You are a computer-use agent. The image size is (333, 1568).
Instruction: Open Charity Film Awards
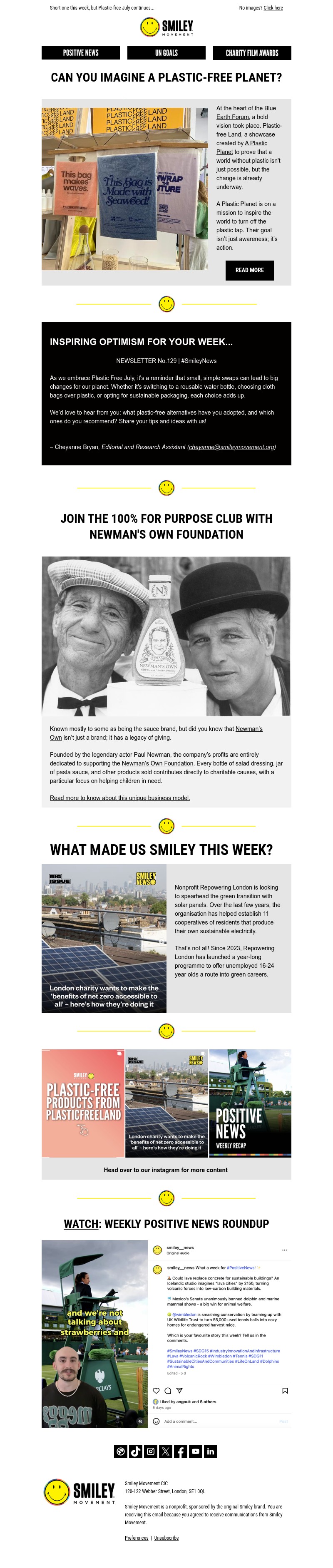click(x=251, y=53)
